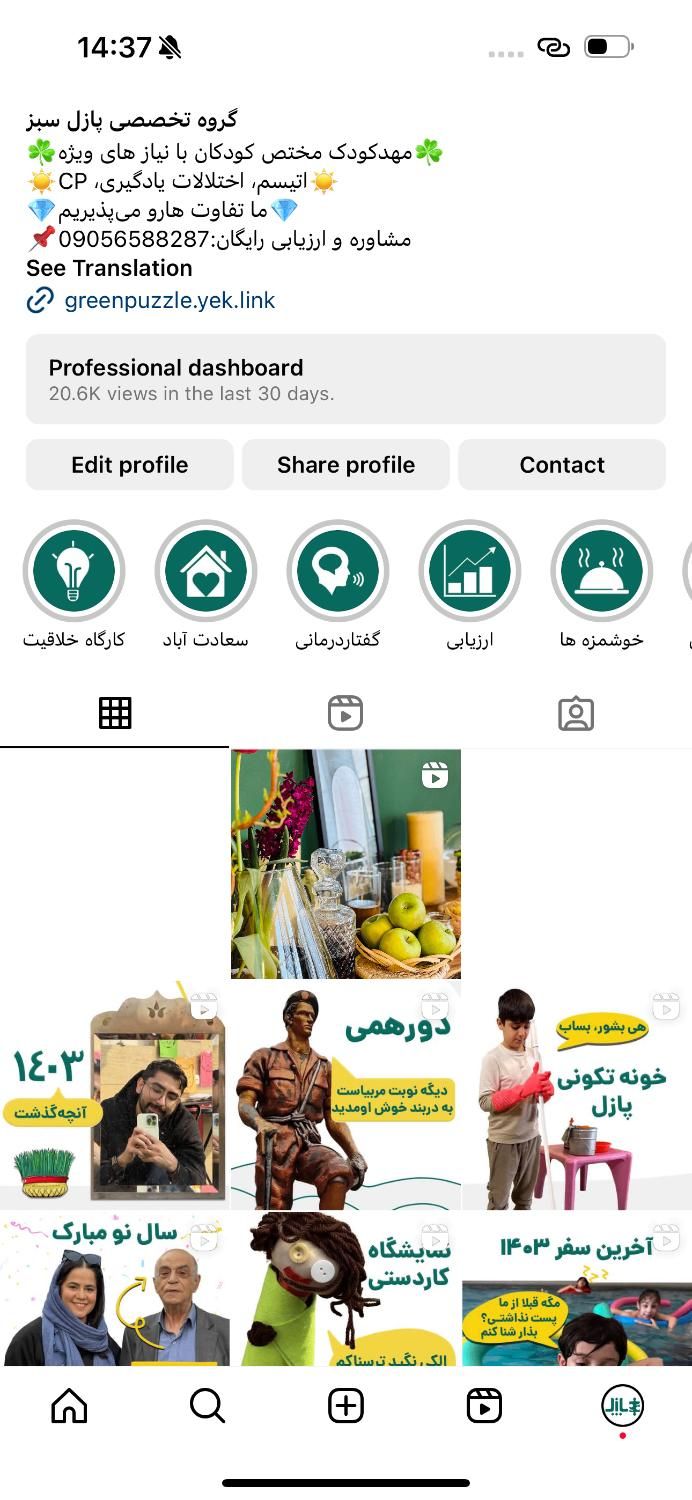Tap the Share profile button

[345, 465]
